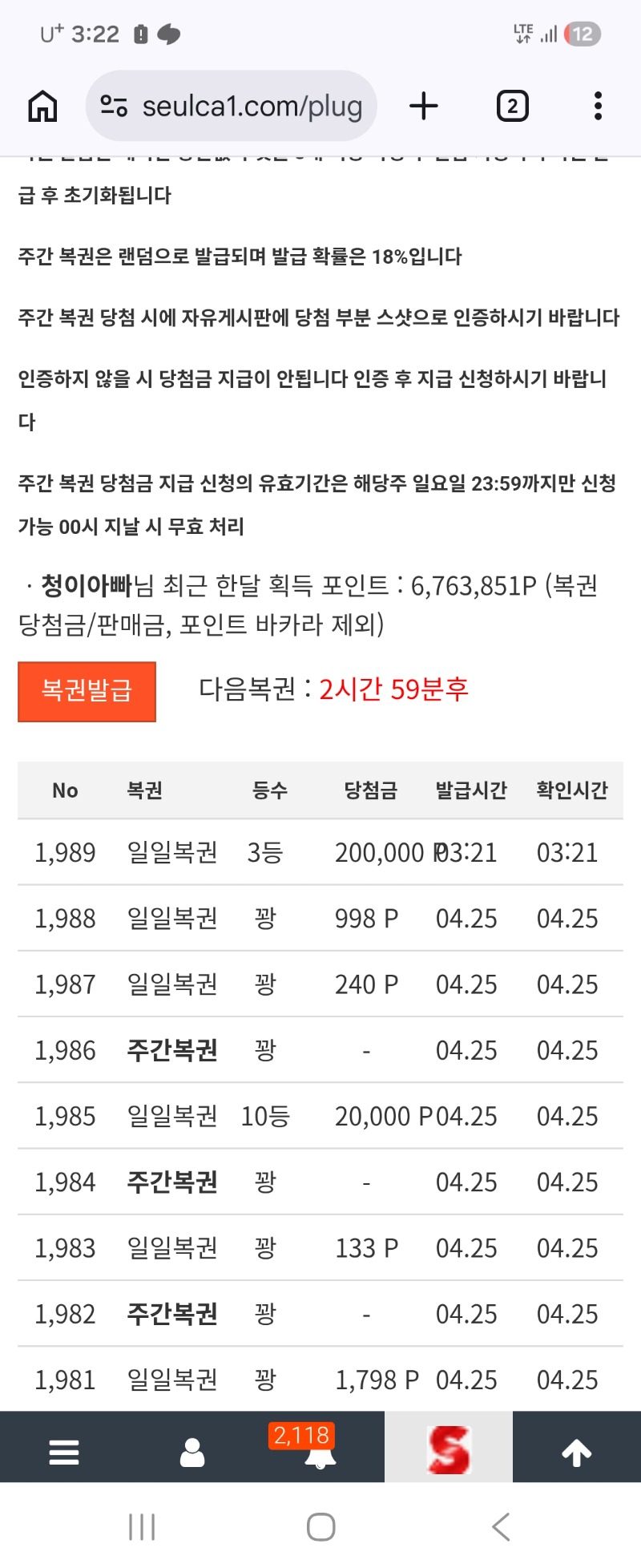Open the recent apps overview
This screenshot has height=1568, width=641.
tap(142, 1527)
